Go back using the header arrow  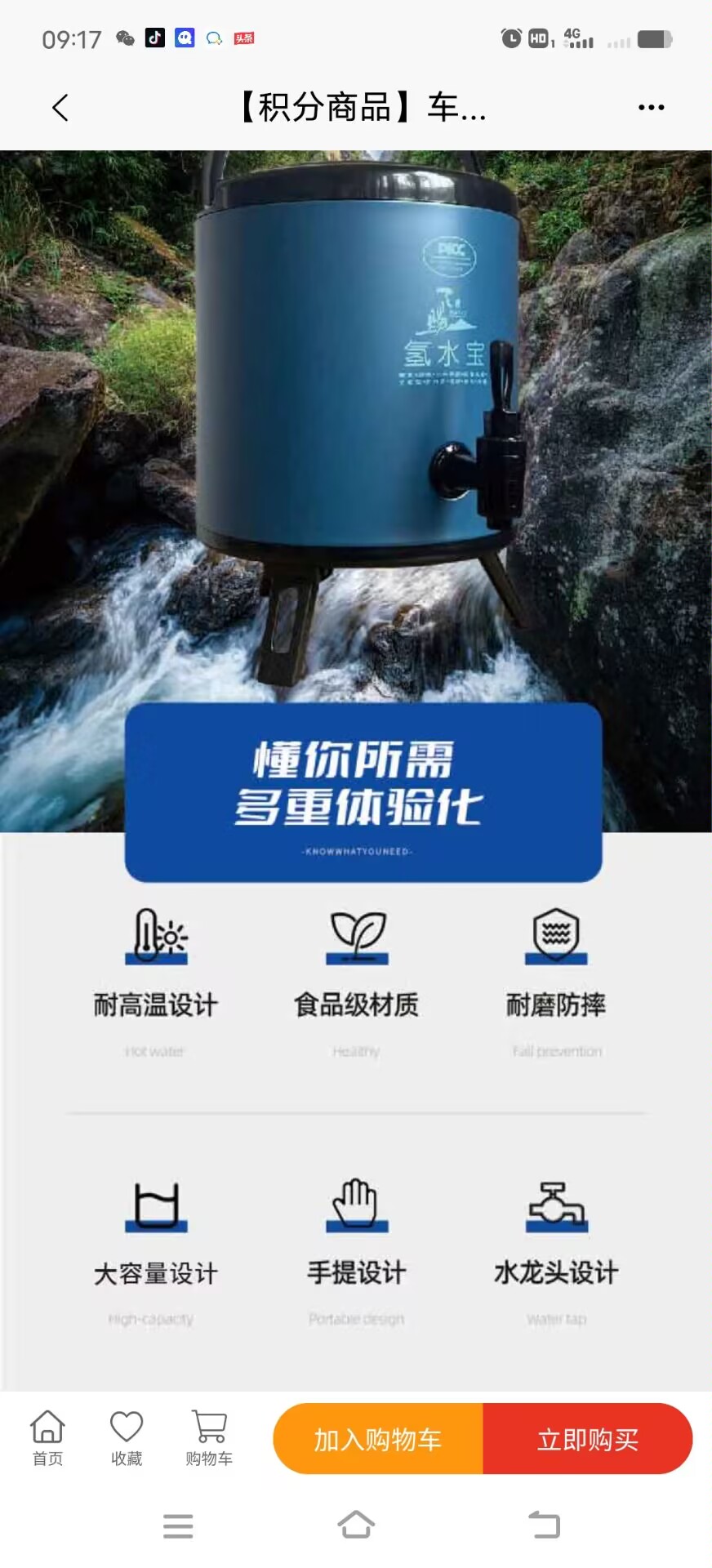point(60,107)
